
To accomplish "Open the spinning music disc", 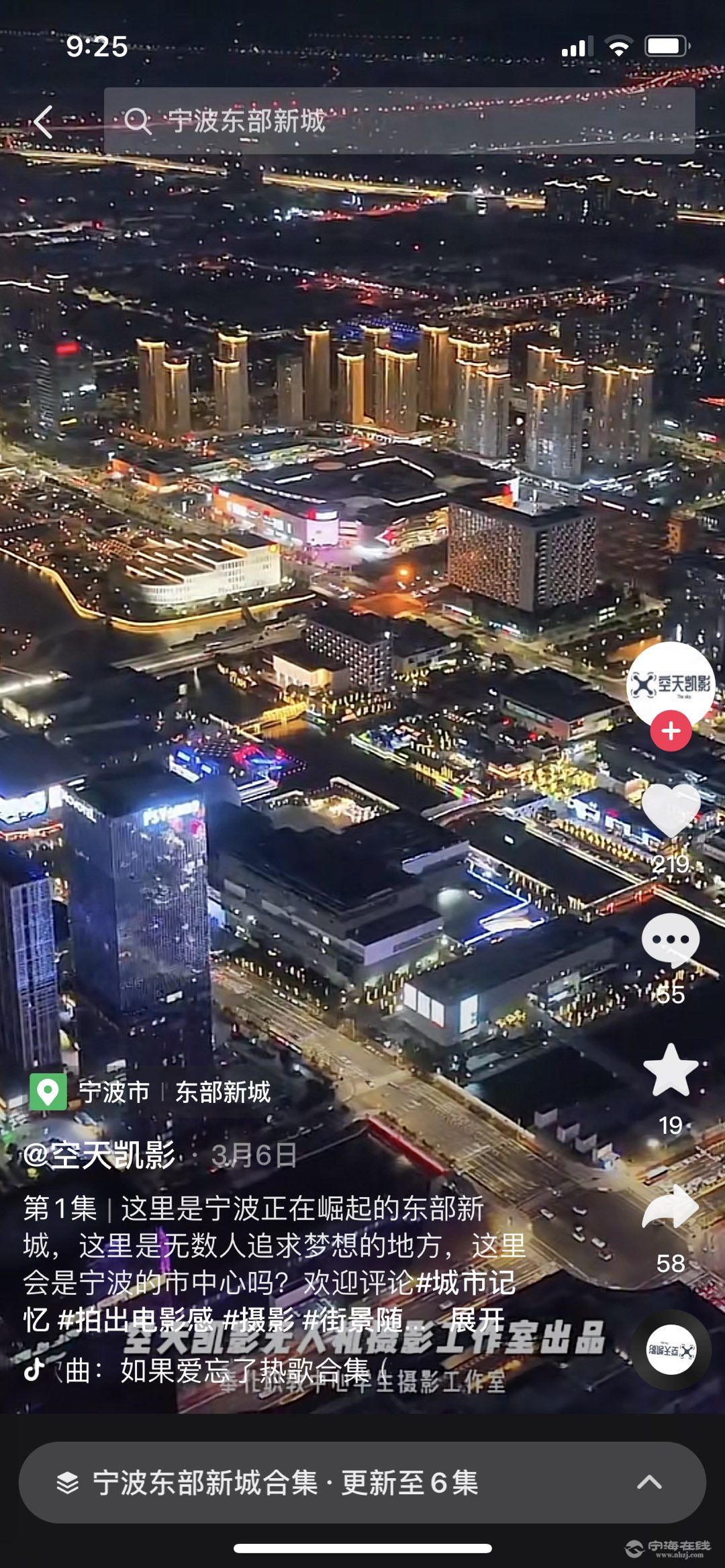I will point(671,1350).
